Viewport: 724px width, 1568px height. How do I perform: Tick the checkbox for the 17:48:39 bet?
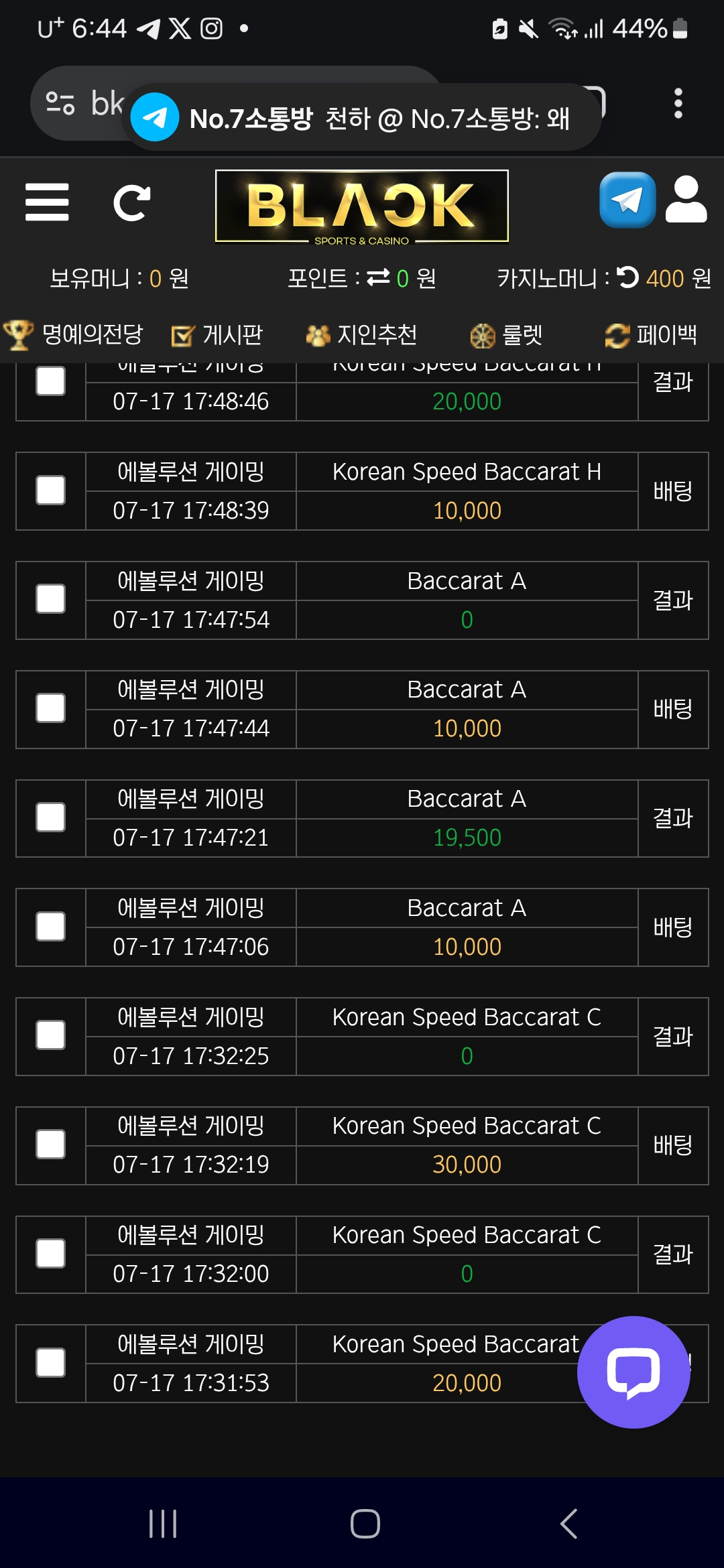pyautogui.click(x=51, y=491)
